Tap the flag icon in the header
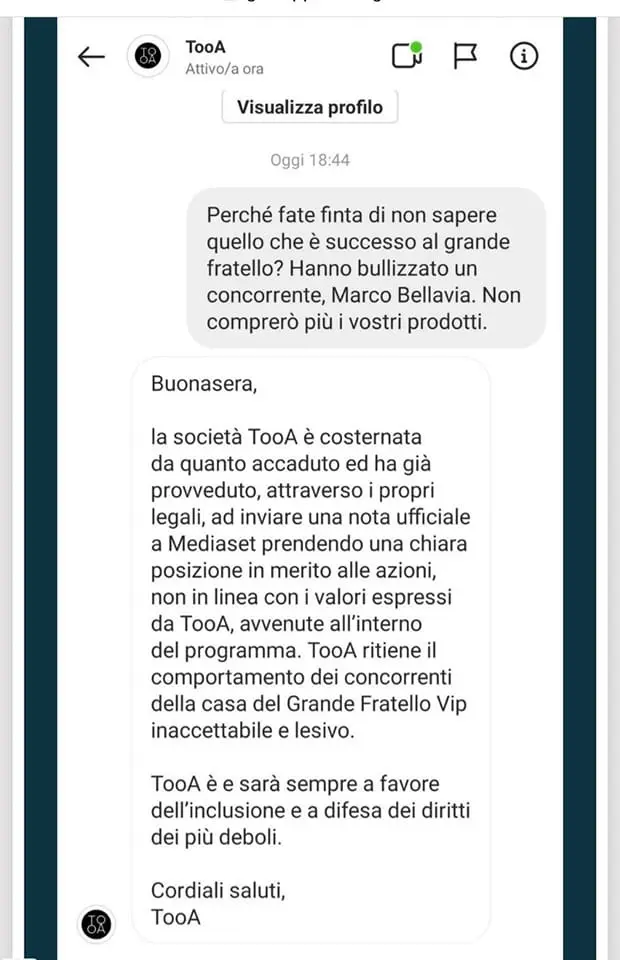This screenshot has height=960, width=620. (465, 56)
